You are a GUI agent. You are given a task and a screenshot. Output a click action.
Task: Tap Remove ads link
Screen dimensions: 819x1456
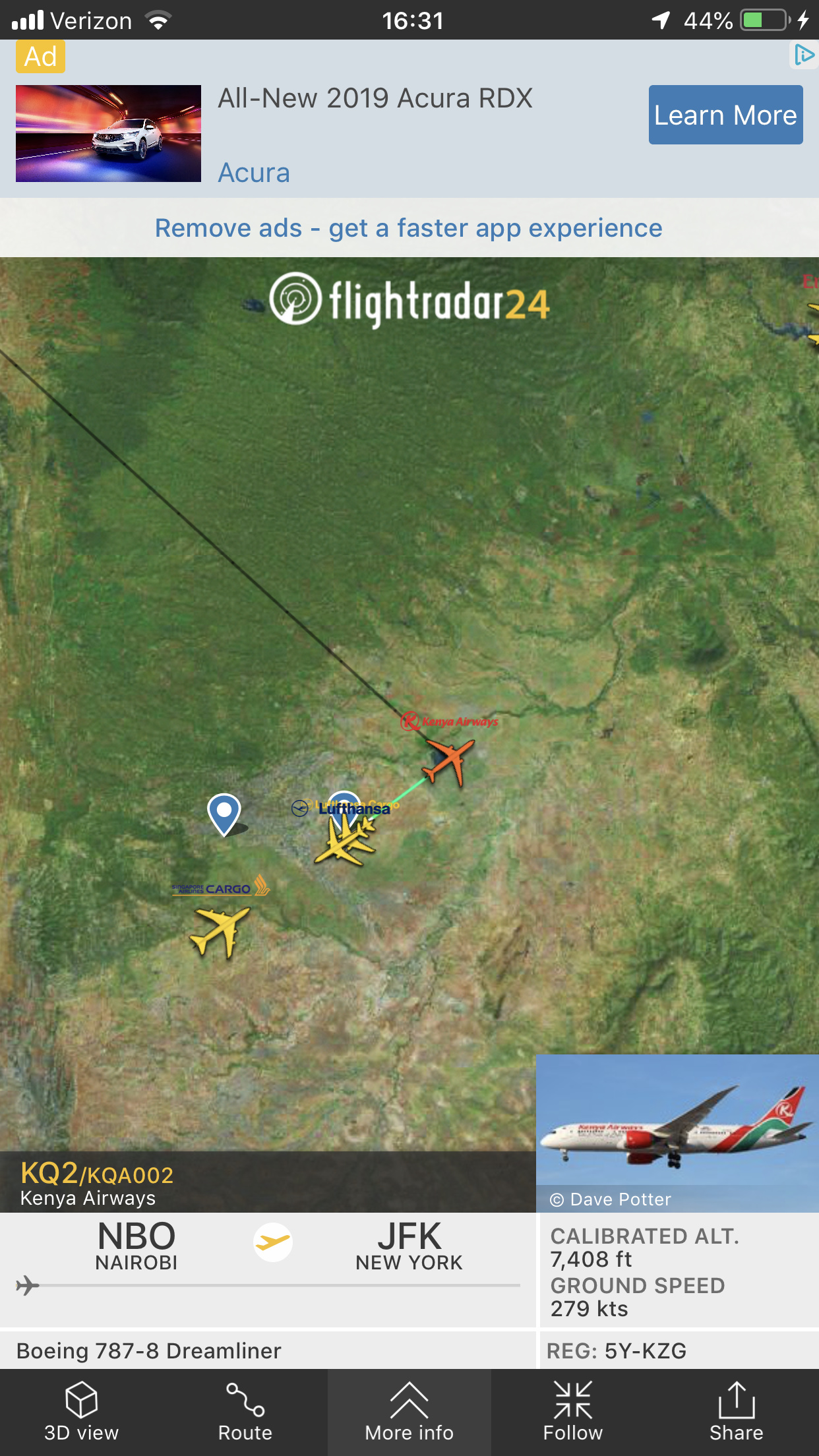(409, 228)
